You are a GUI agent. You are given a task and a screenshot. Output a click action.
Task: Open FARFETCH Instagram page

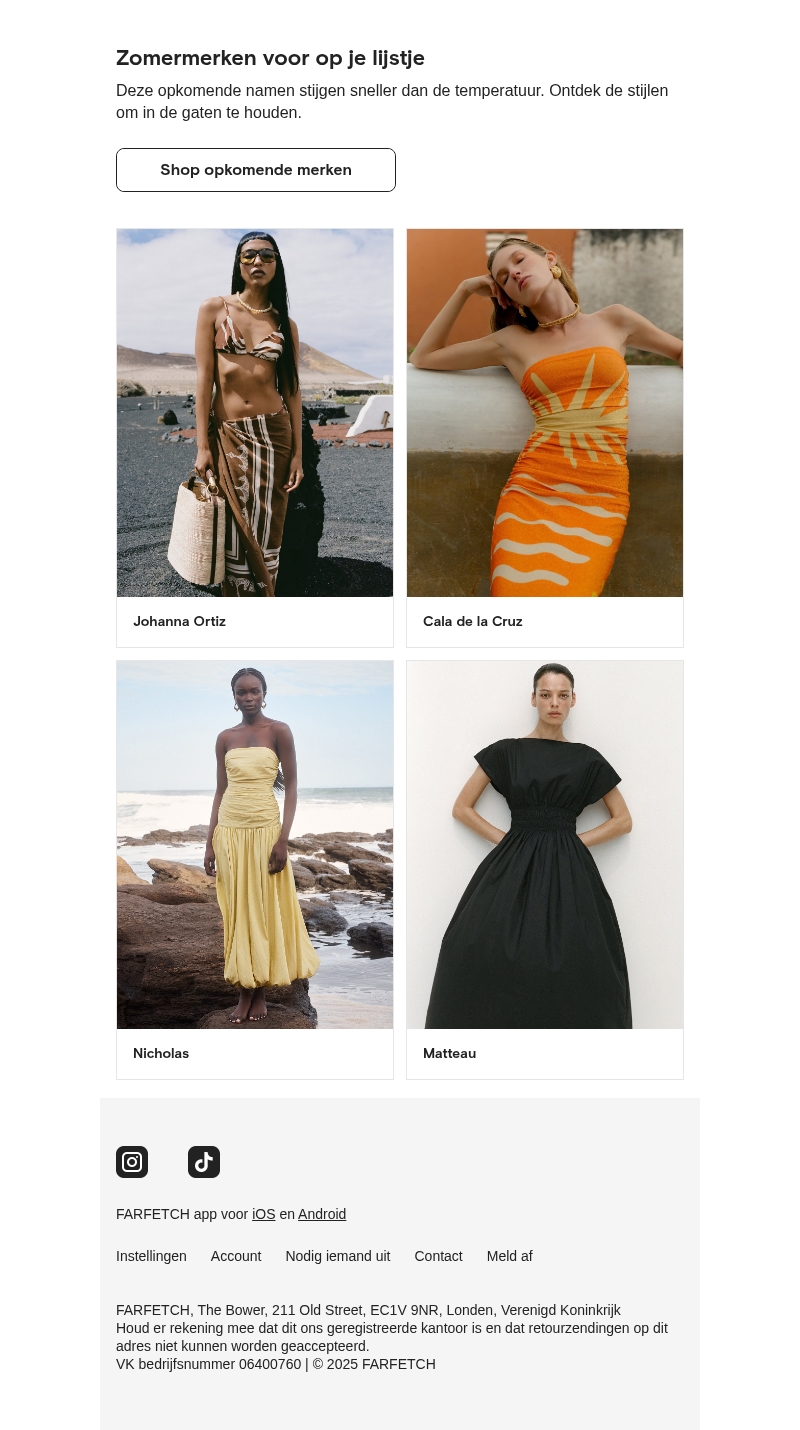tap(132, 1162)
